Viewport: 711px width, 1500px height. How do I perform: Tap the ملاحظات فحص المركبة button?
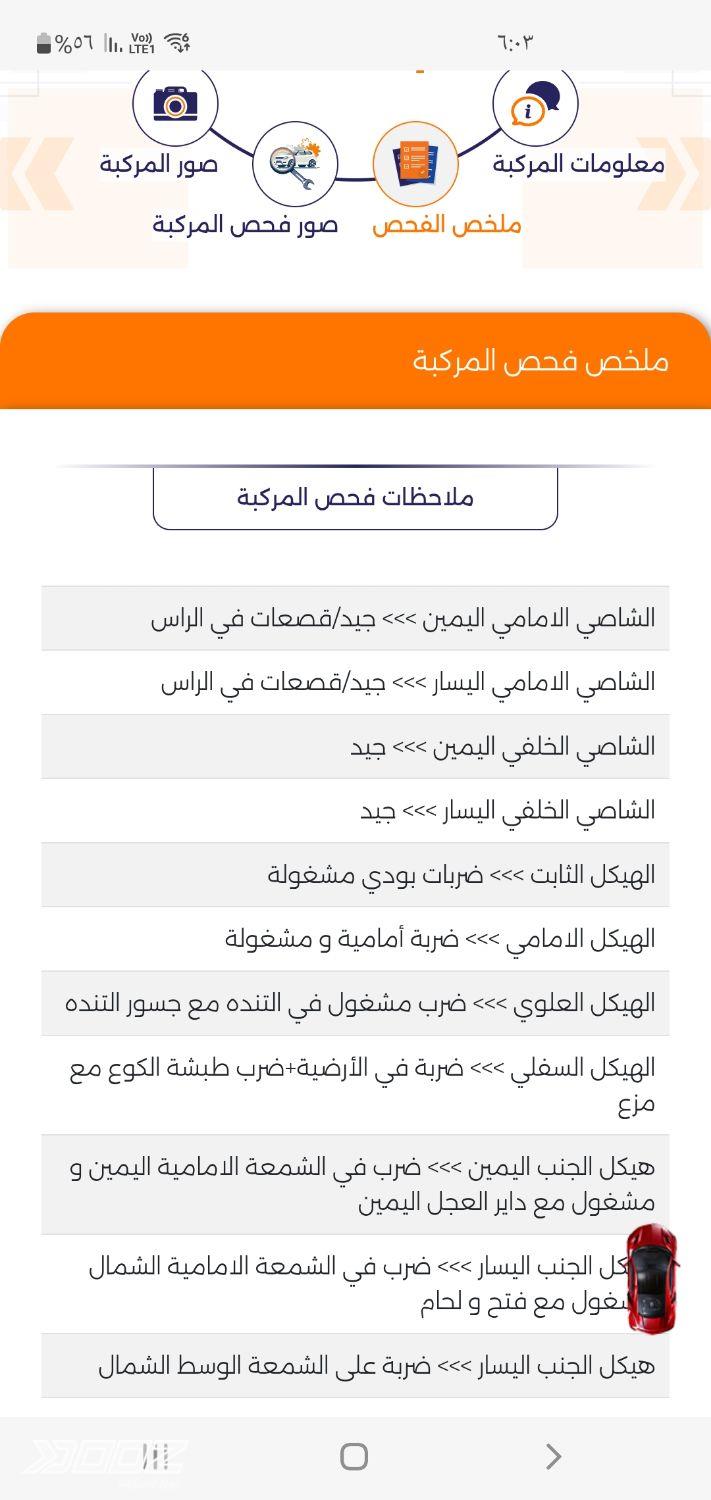(355, 497)
